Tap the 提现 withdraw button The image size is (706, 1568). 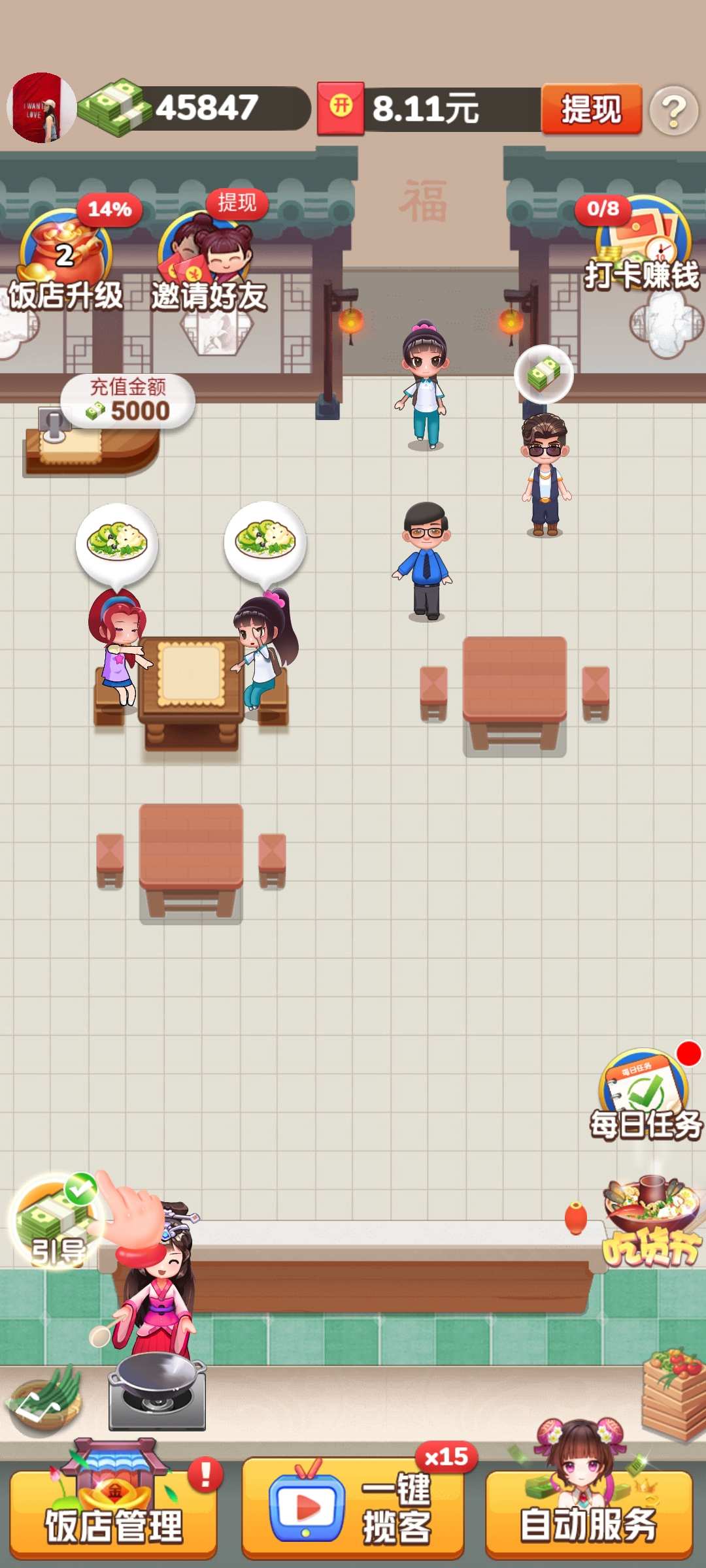point(591,109)
